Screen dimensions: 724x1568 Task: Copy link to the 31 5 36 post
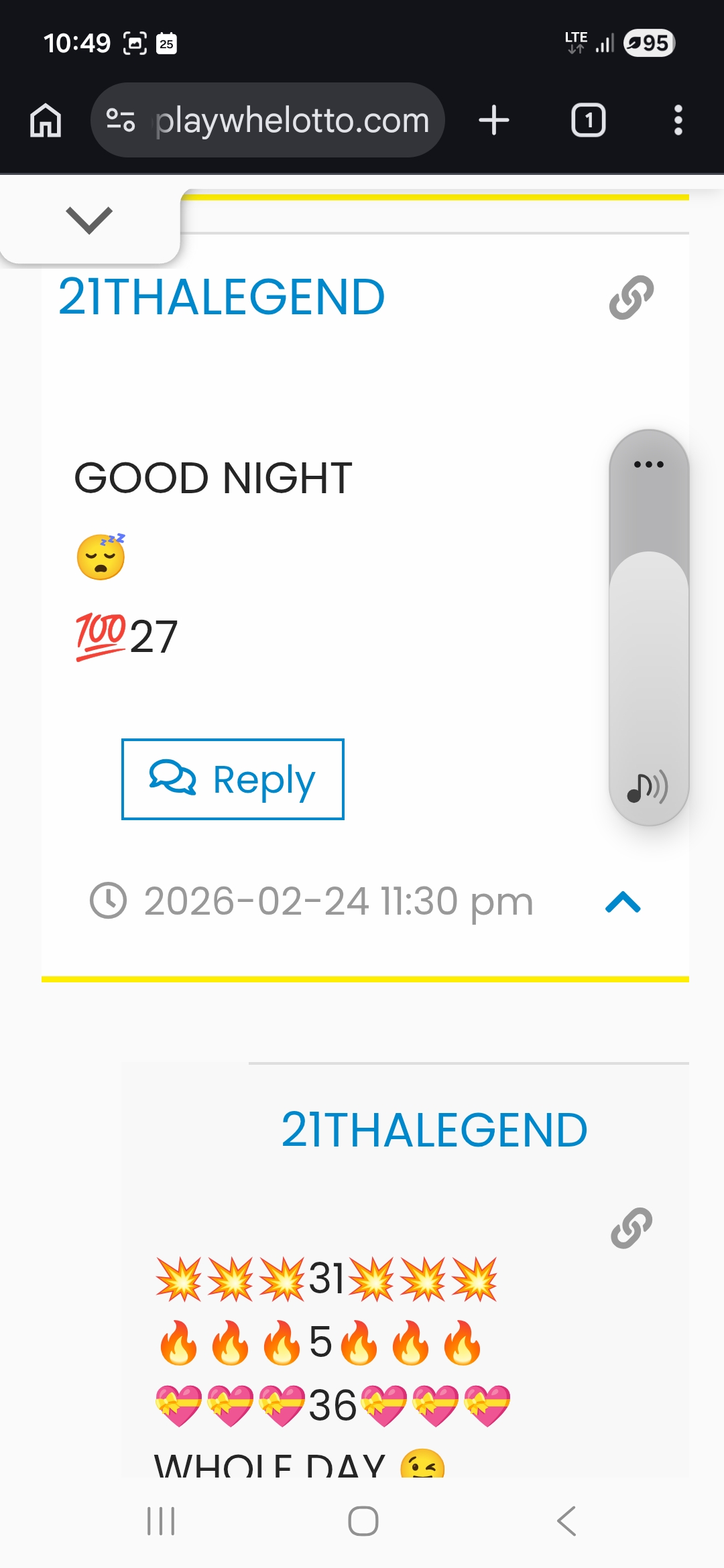tap(631, 1228)
